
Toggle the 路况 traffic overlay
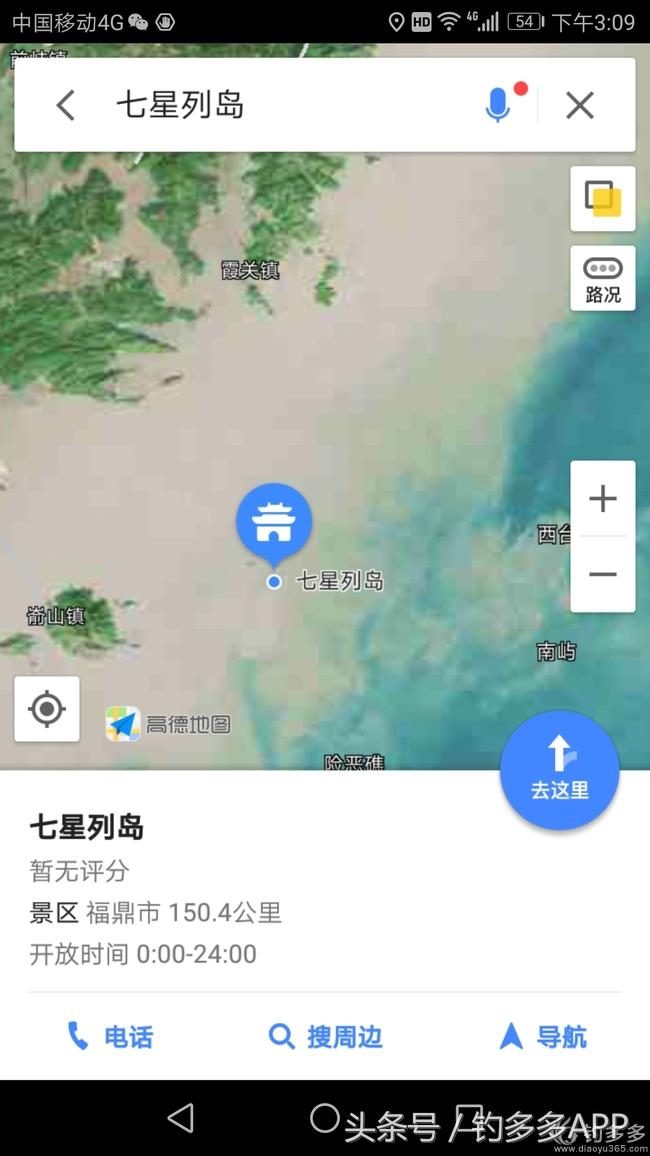[603, 279]
